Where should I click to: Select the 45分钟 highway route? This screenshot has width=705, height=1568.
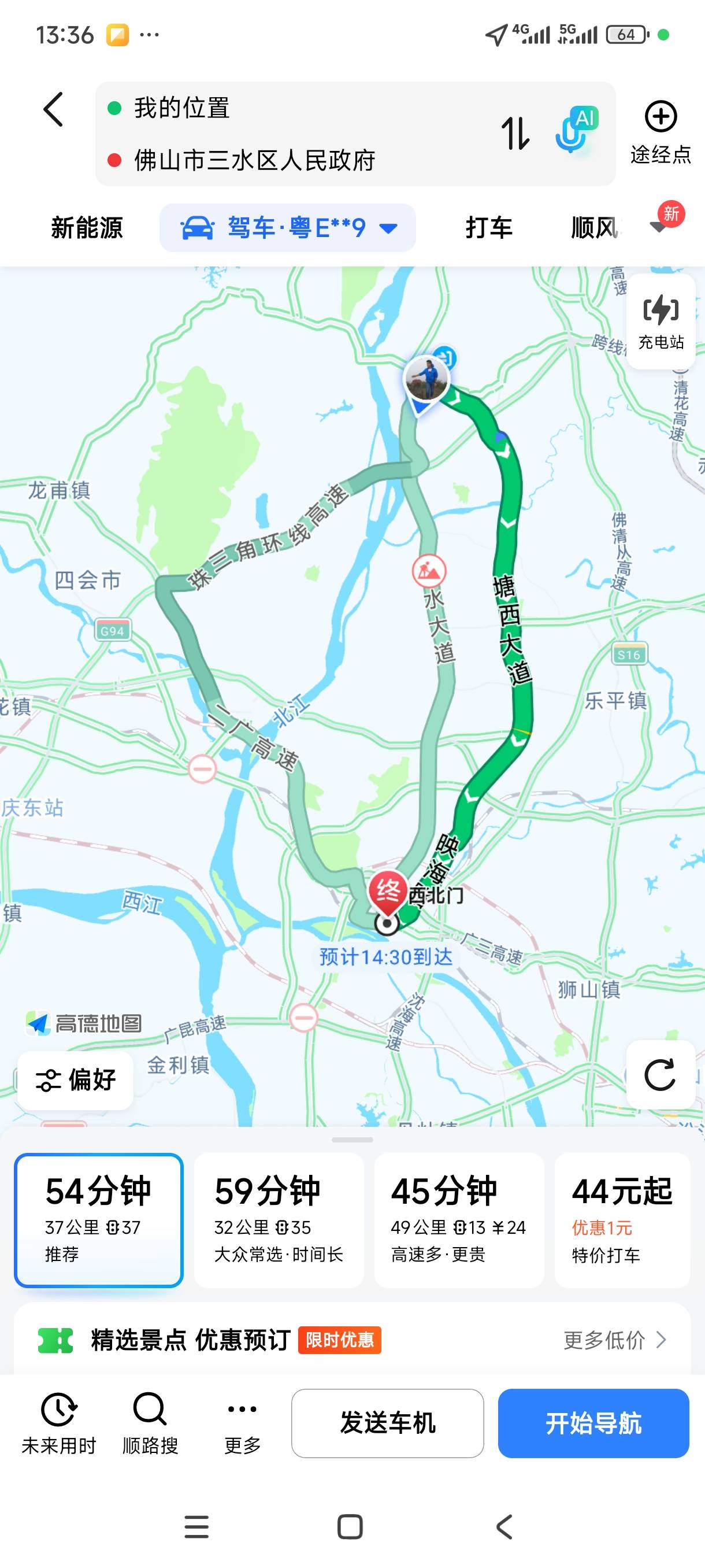(x=459, y=1220)
